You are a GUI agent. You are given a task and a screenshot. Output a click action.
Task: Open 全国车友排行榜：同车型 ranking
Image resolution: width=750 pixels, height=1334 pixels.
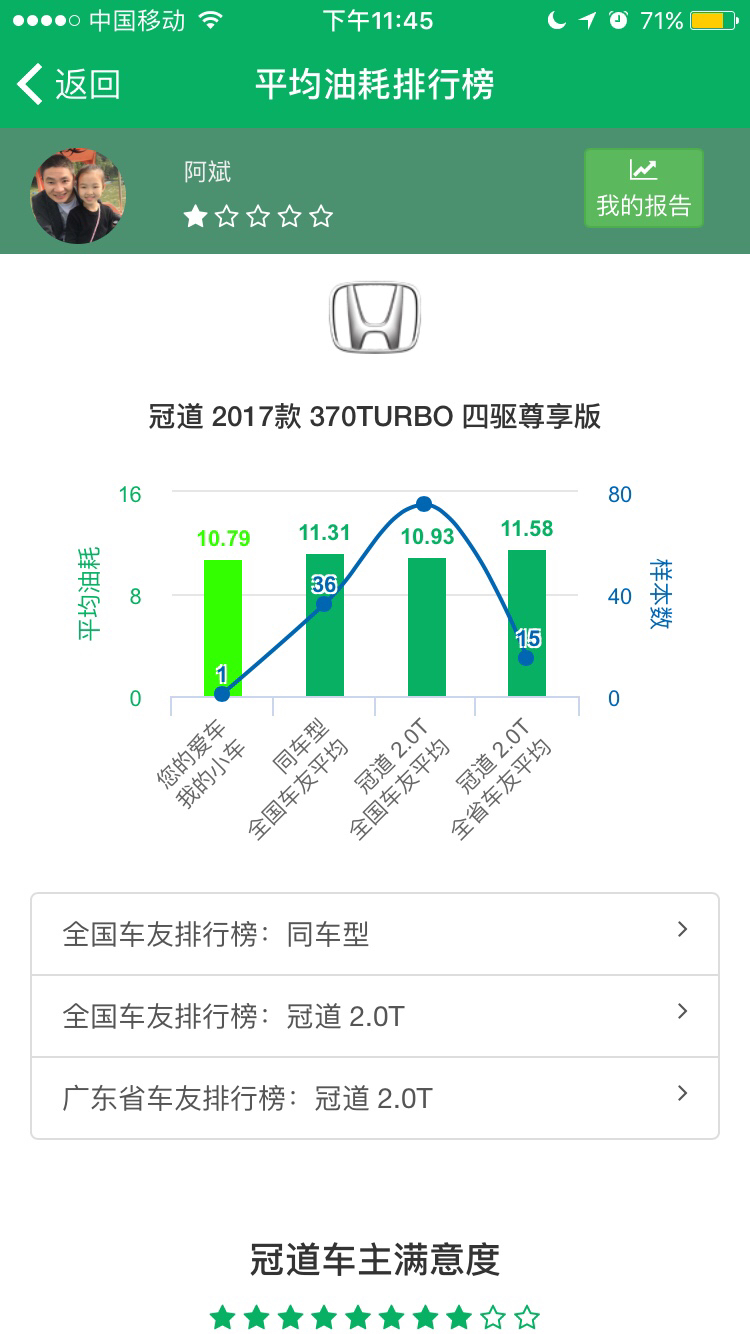click(375, 934)
